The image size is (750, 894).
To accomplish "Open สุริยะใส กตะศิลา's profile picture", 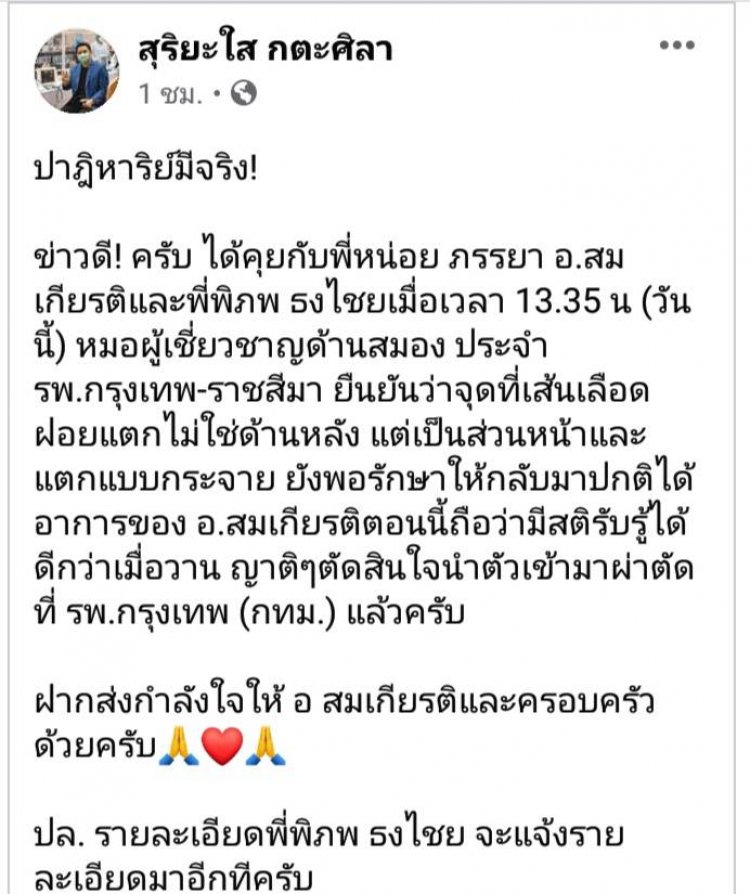I will [77, 70].
